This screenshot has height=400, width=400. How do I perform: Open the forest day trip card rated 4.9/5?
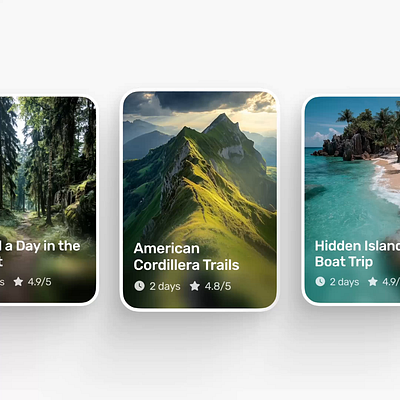[48, 200]
